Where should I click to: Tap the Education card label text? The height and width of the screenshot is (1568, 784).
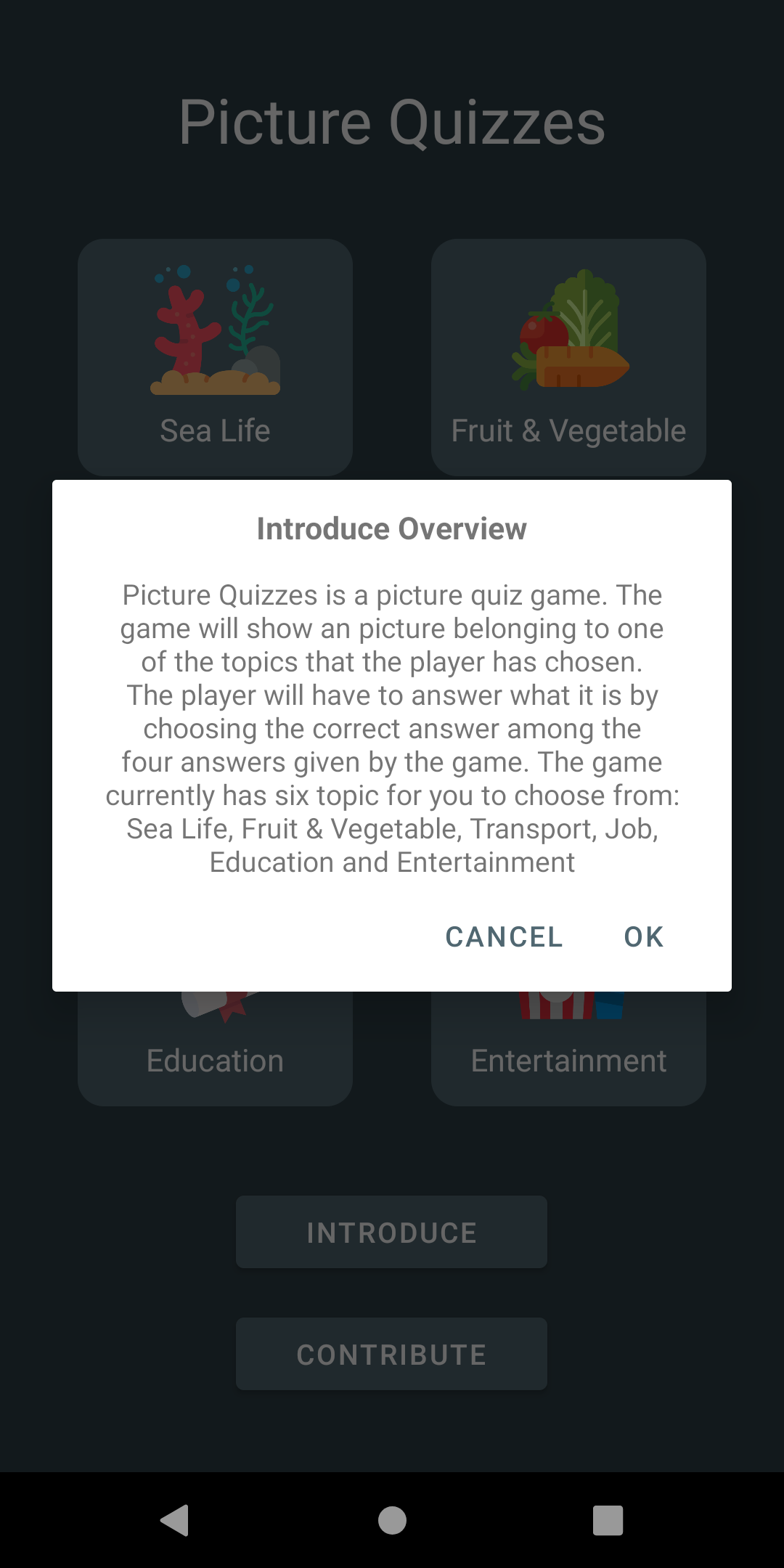point(214,1061)
